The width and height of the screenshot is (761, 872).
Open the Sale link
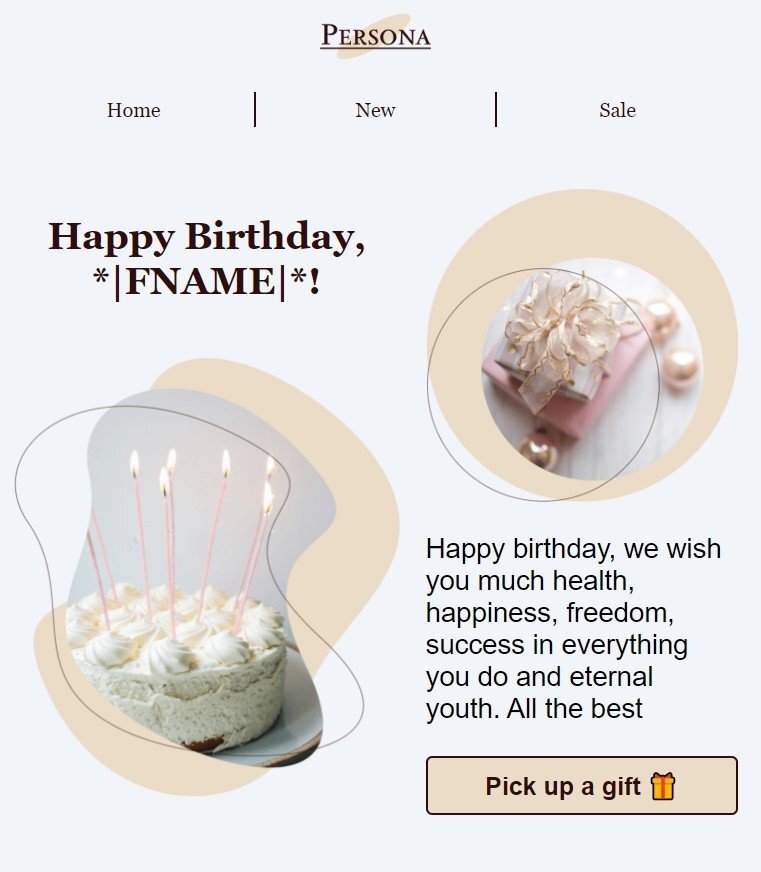tap(617, 110)
